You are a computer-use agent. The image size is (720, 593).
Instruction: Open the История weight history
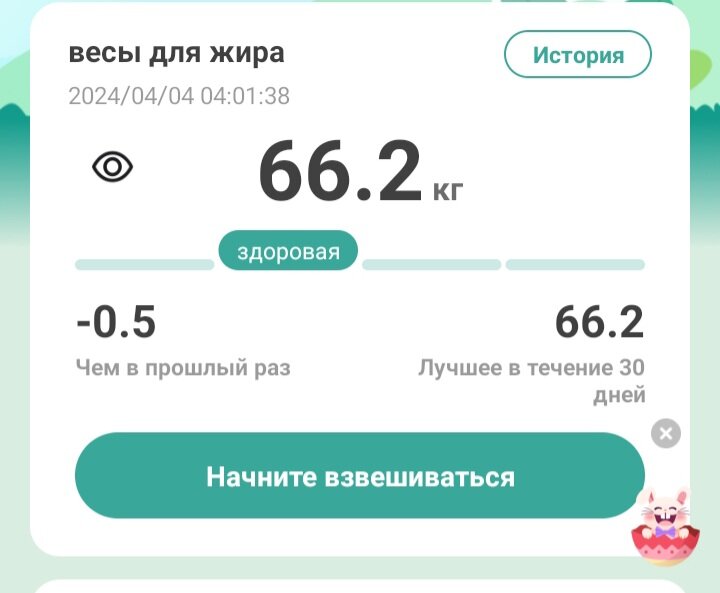click(x=578, y=55)
